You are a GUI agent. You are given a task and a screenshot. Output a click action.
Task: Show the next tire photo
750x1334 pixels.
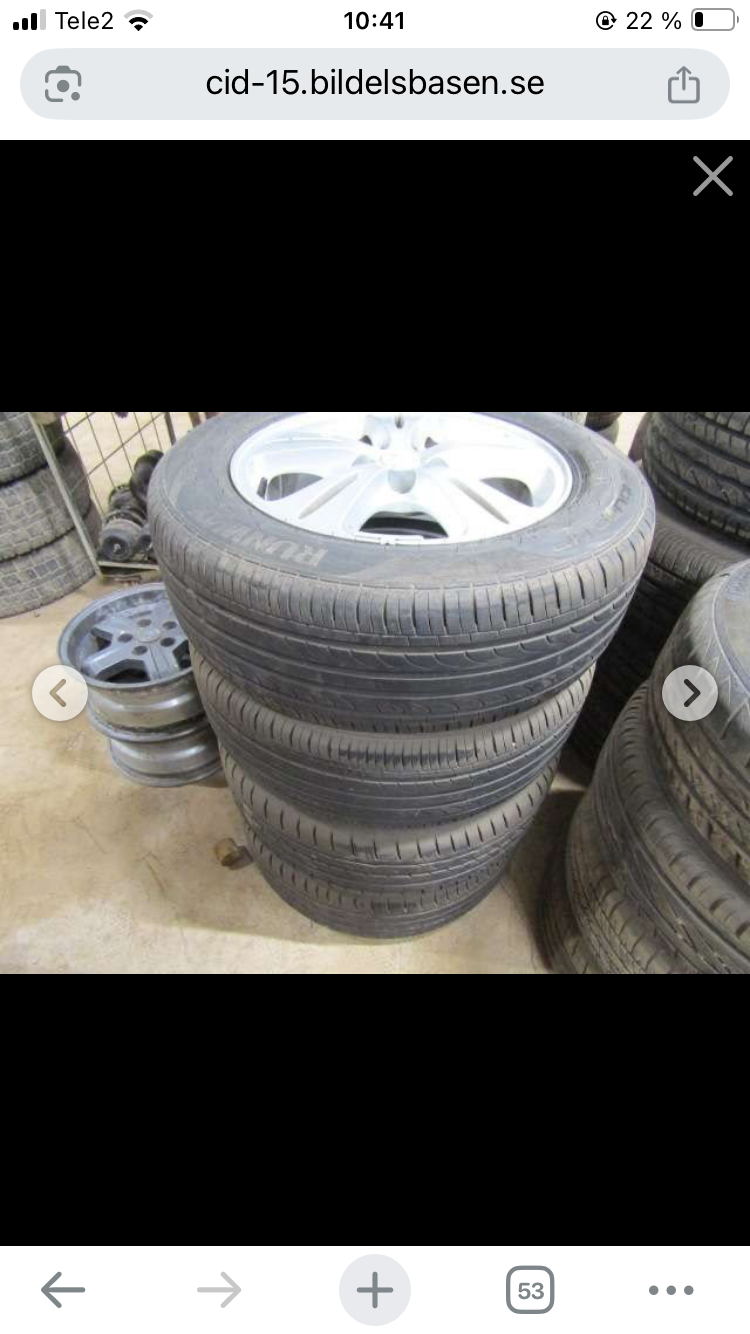(690, 693)
